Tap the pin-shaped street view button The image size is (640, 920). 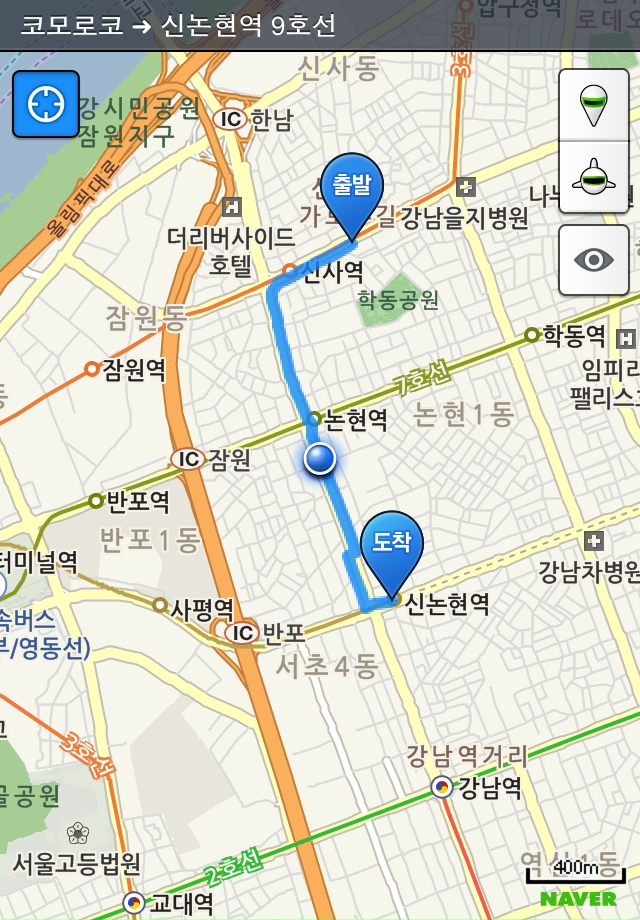pyautogui.click(x=593, y=105)
